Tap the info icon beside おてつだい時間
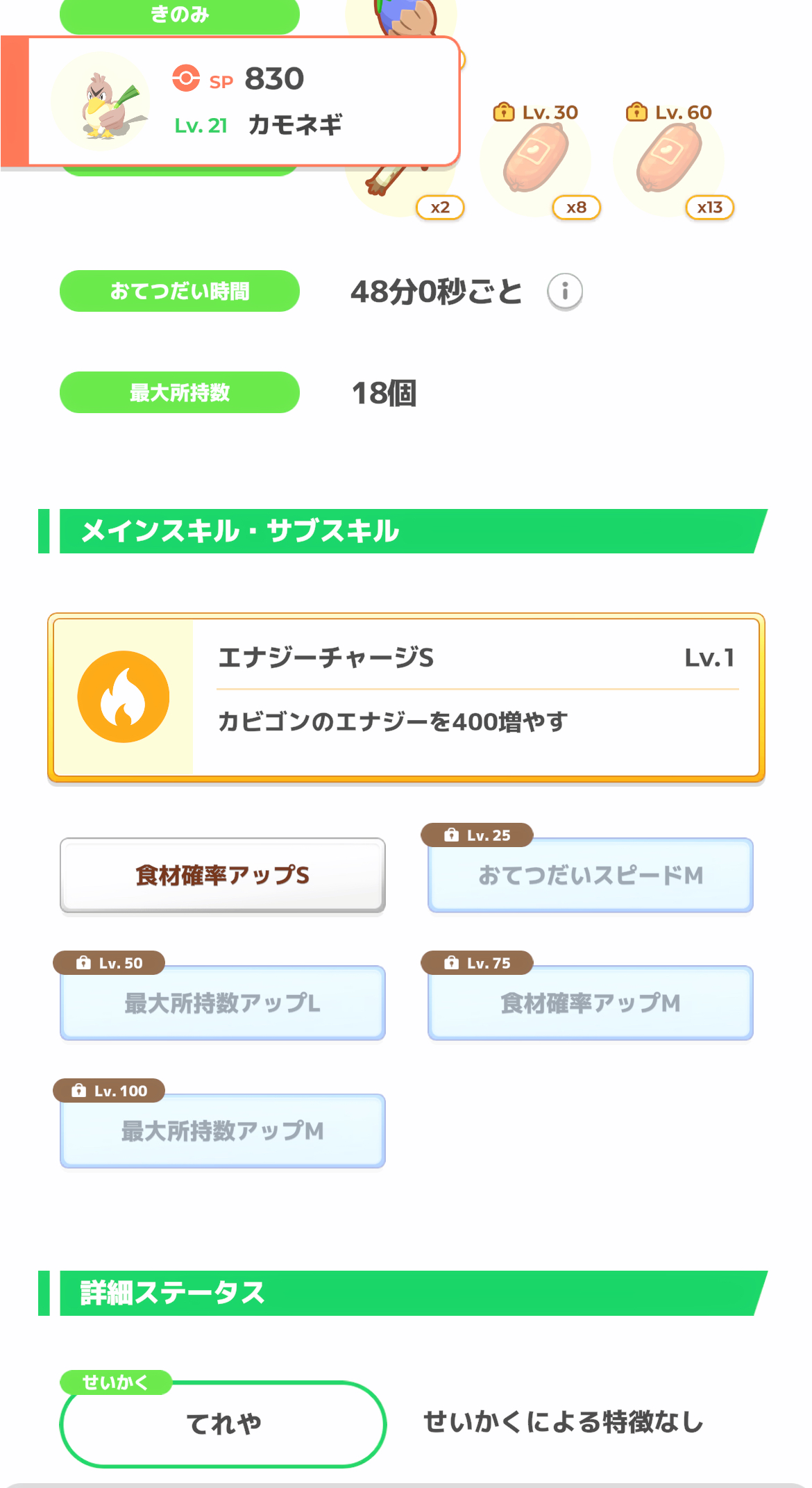The width and height of the screenshot is (812, 1488). tap(565, 291)
